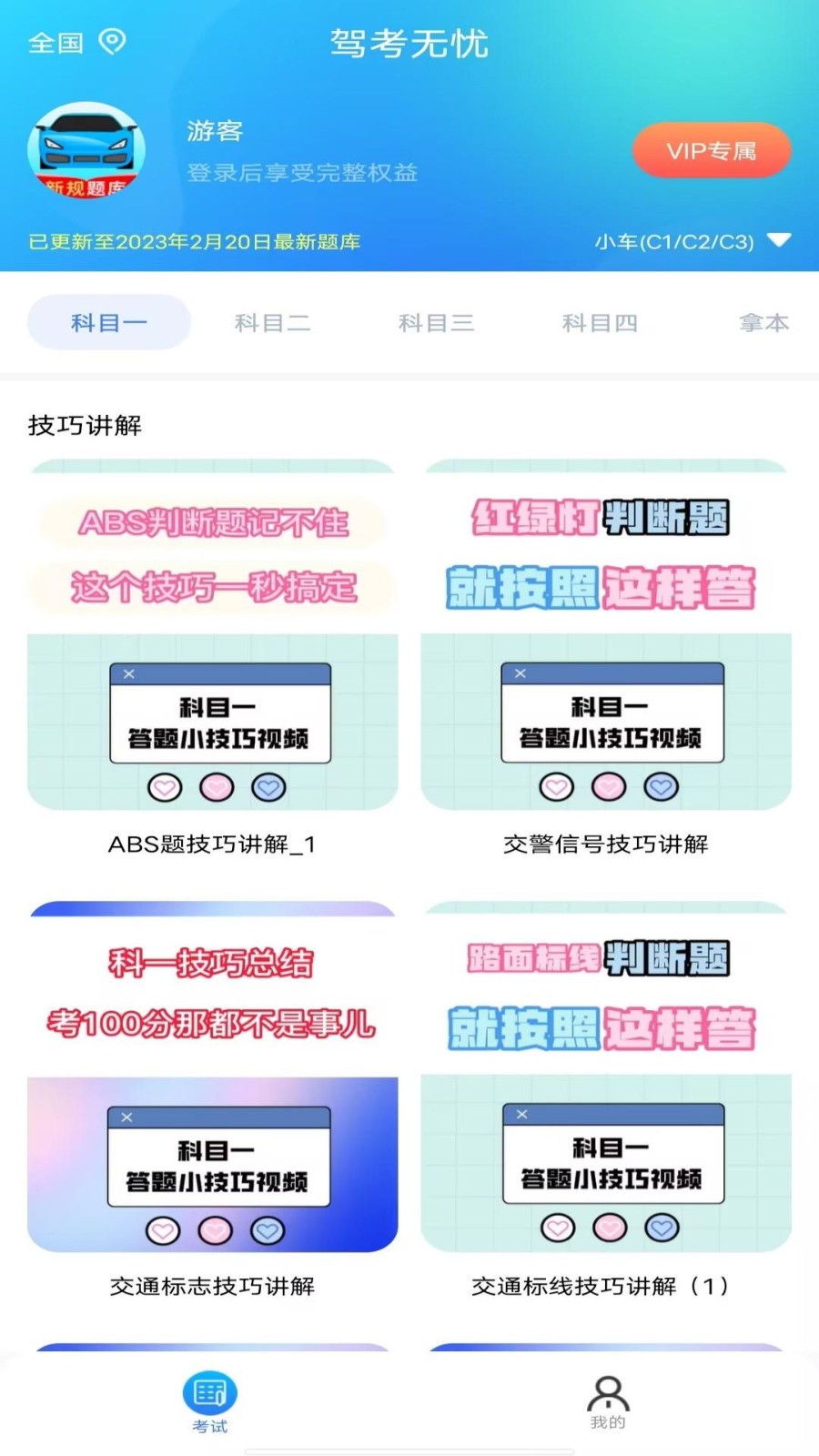Tap 考试 in the bottom navigation
This screenshot has height=1456, width=819.
pyautogui.click(x=210, y=1402)
